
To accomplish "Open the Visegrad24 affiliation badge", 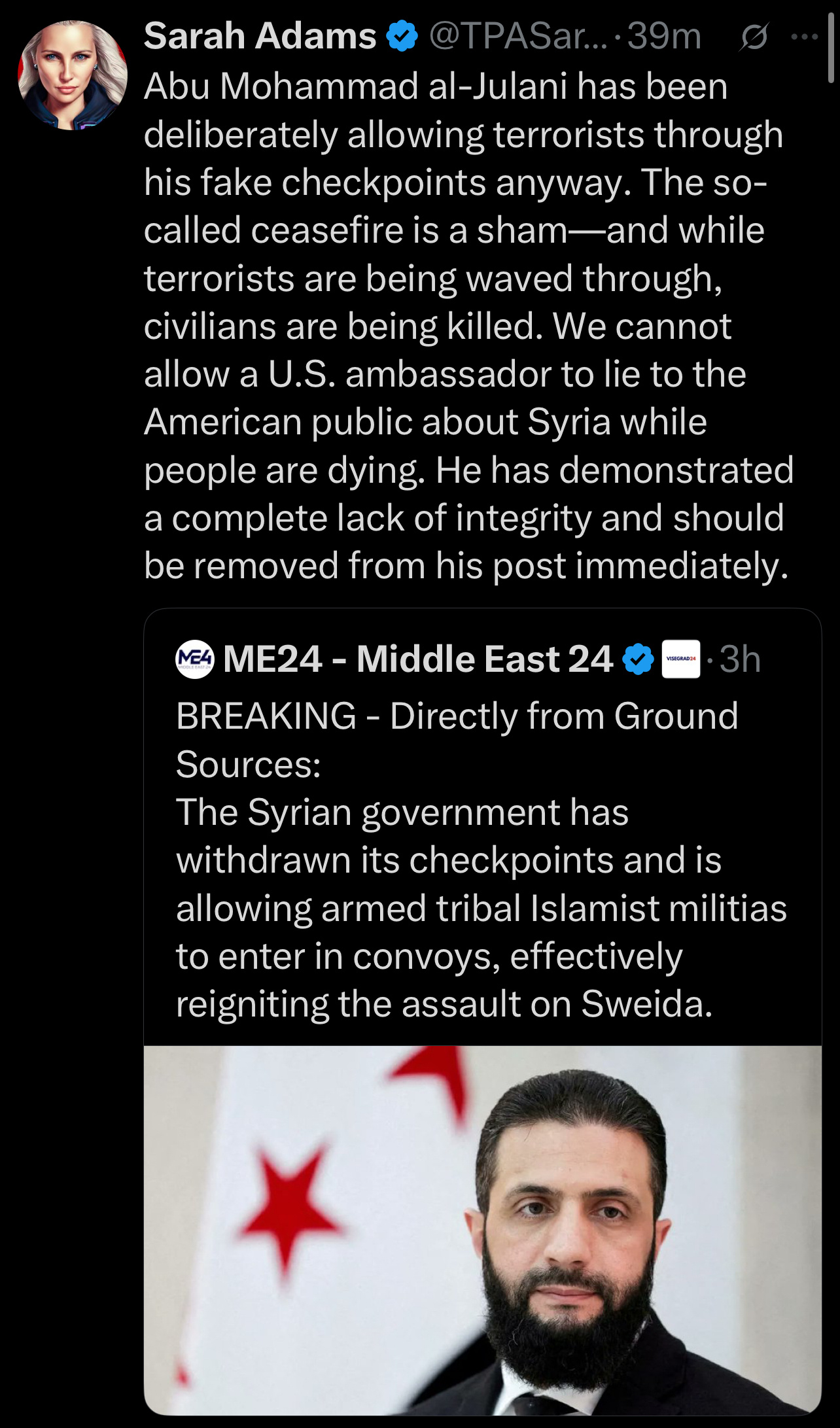I will [680, 659].
